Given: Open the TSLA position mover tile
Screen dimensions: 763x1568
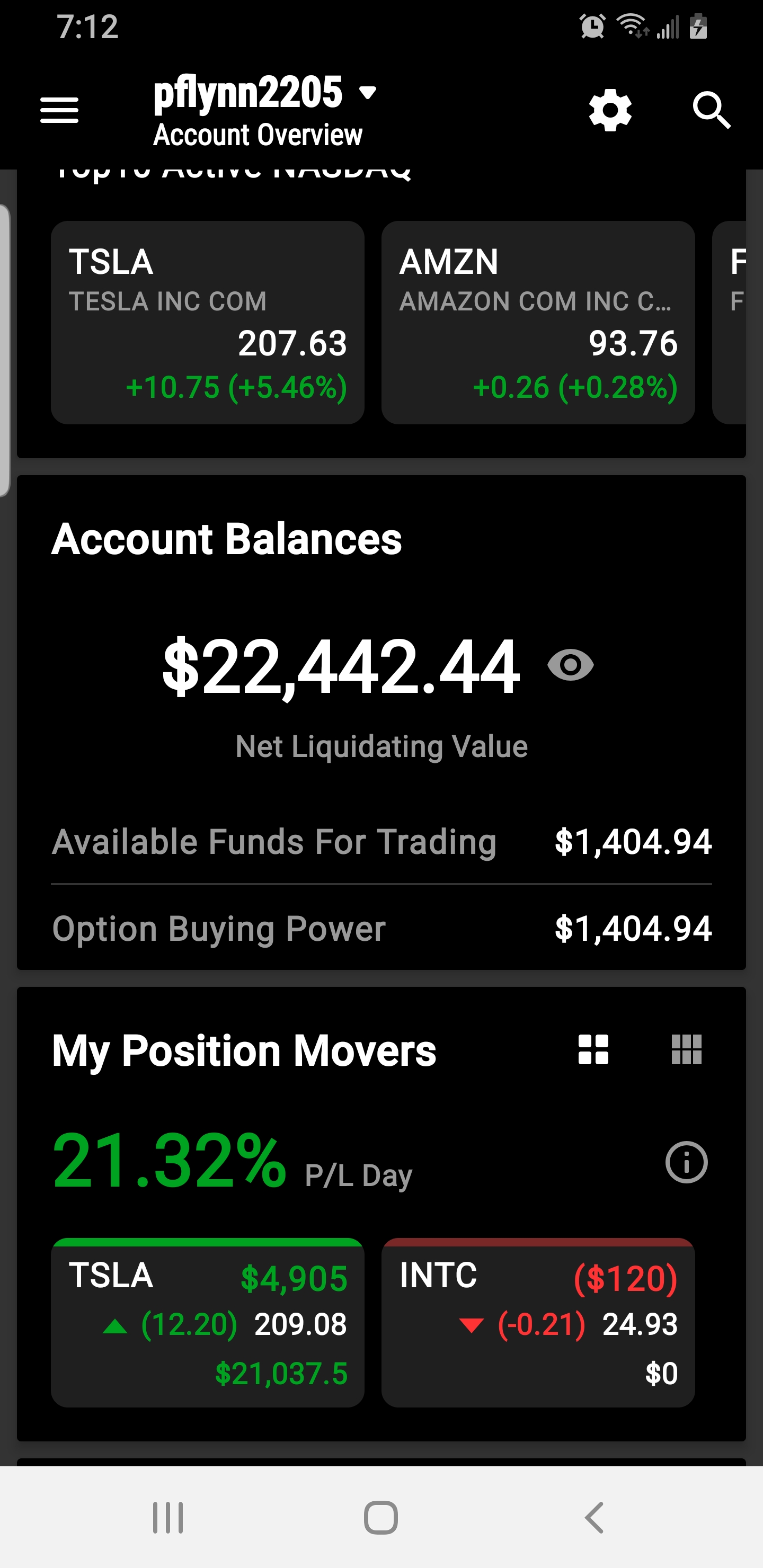Looking at the screenshot, I should pyautogui.click(x=208, y=1323).
